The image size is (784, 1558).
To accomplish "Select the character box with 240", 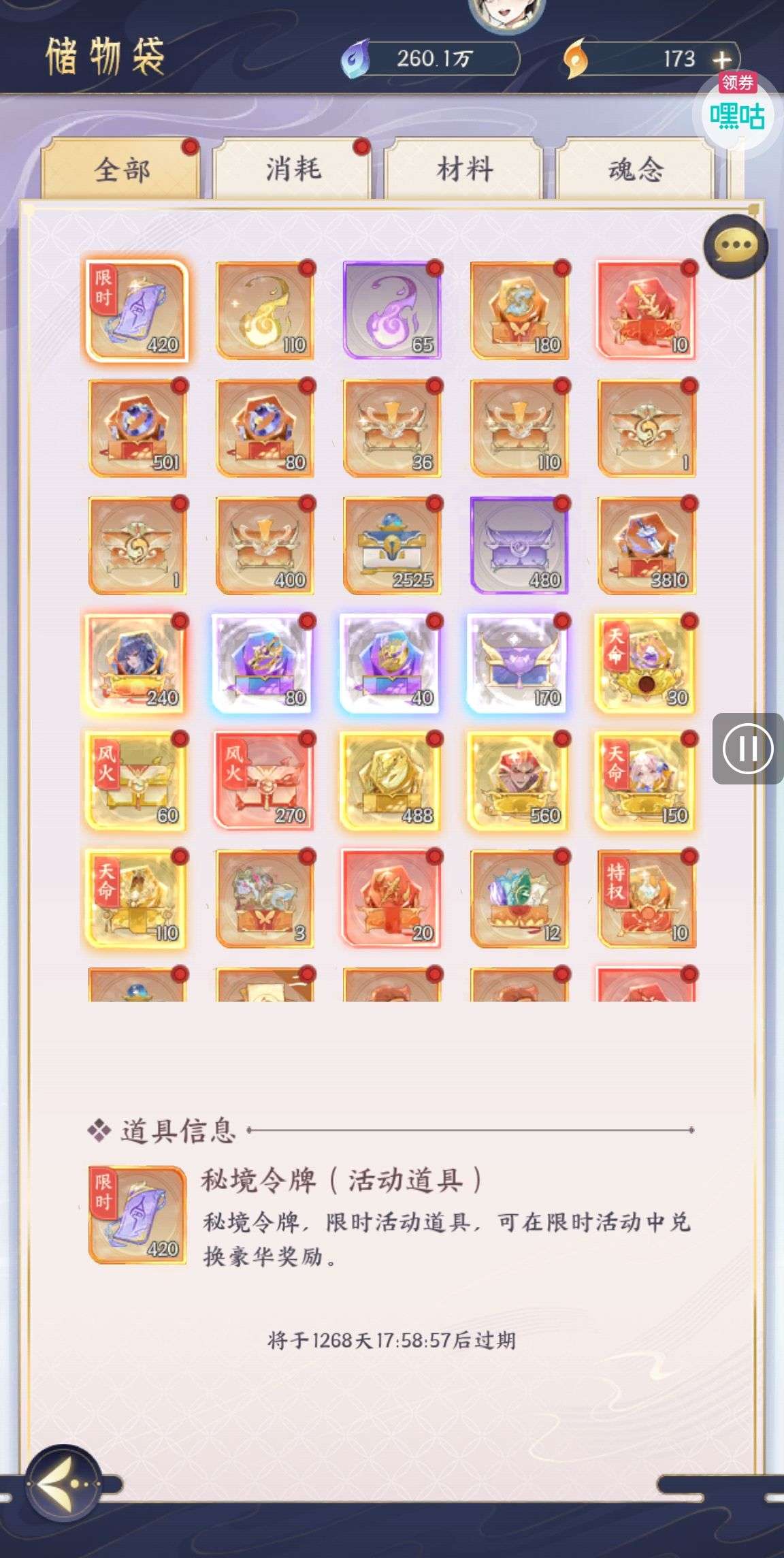I will 137,663.
